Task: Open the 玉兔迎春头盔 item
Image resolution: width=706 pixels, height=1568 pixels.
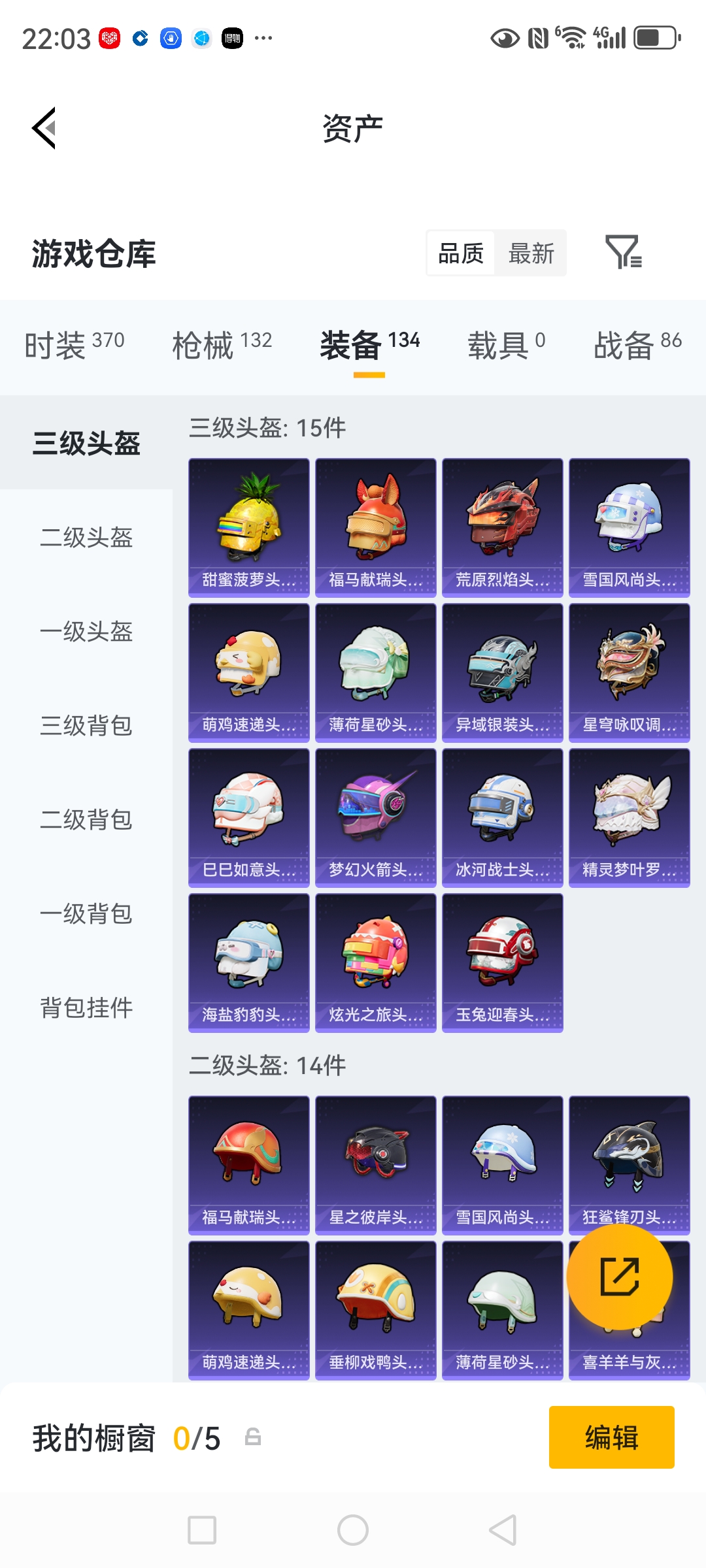Action: [x=502, y=962]
